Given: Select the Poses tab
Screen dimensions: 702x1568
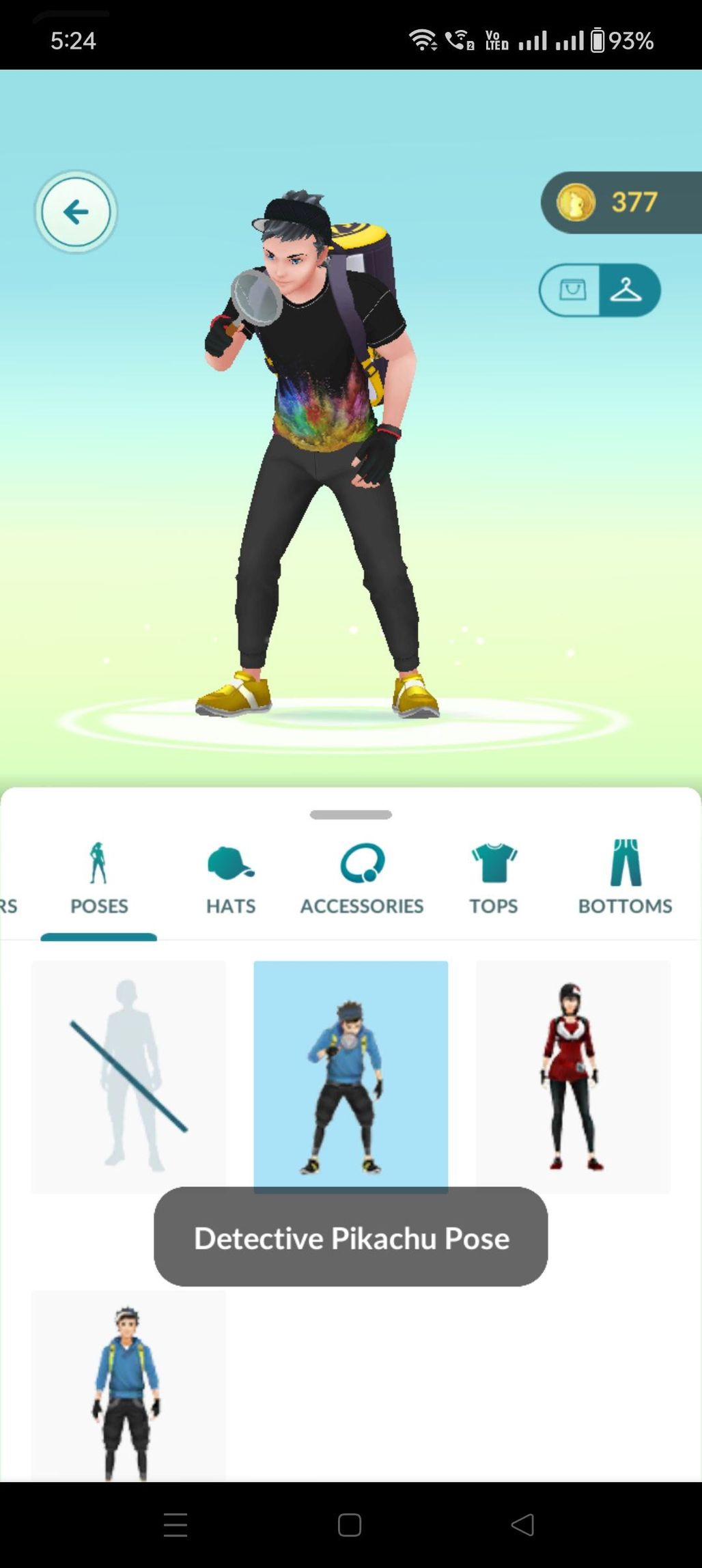Looking at the screenshot, I should 99,878.
